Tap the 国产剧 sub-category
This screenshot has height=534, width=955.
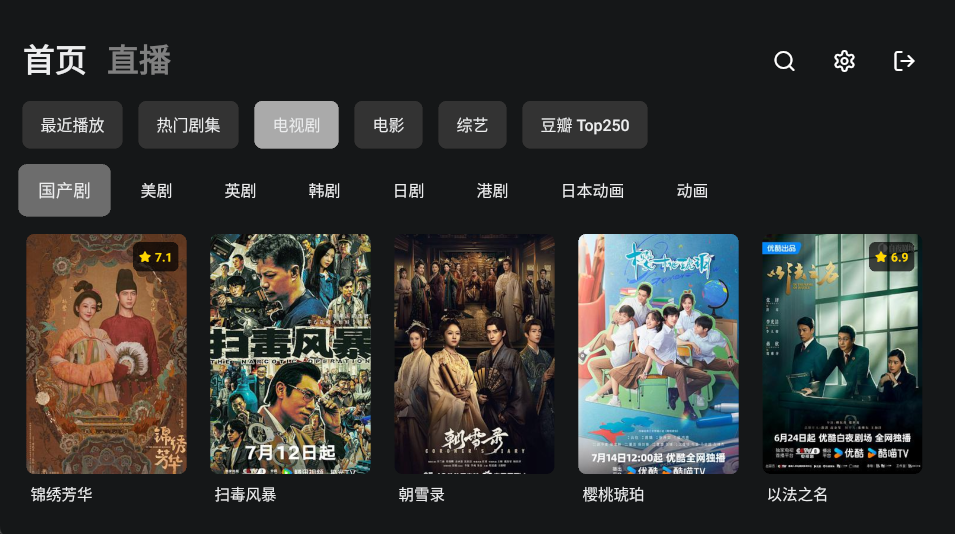pyautogui.click(x=64, y=190)
